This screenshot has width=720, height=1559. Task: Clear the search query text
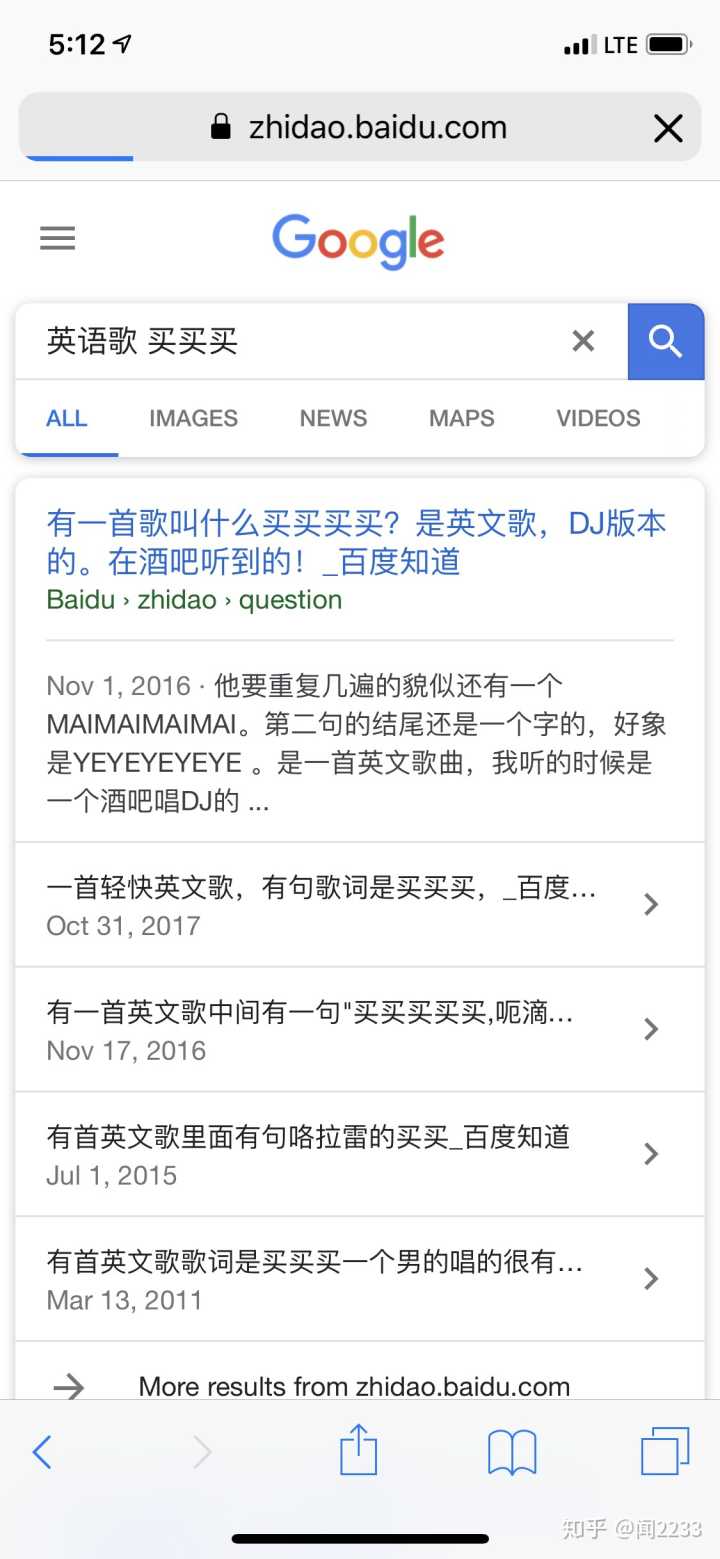[583, 341]
